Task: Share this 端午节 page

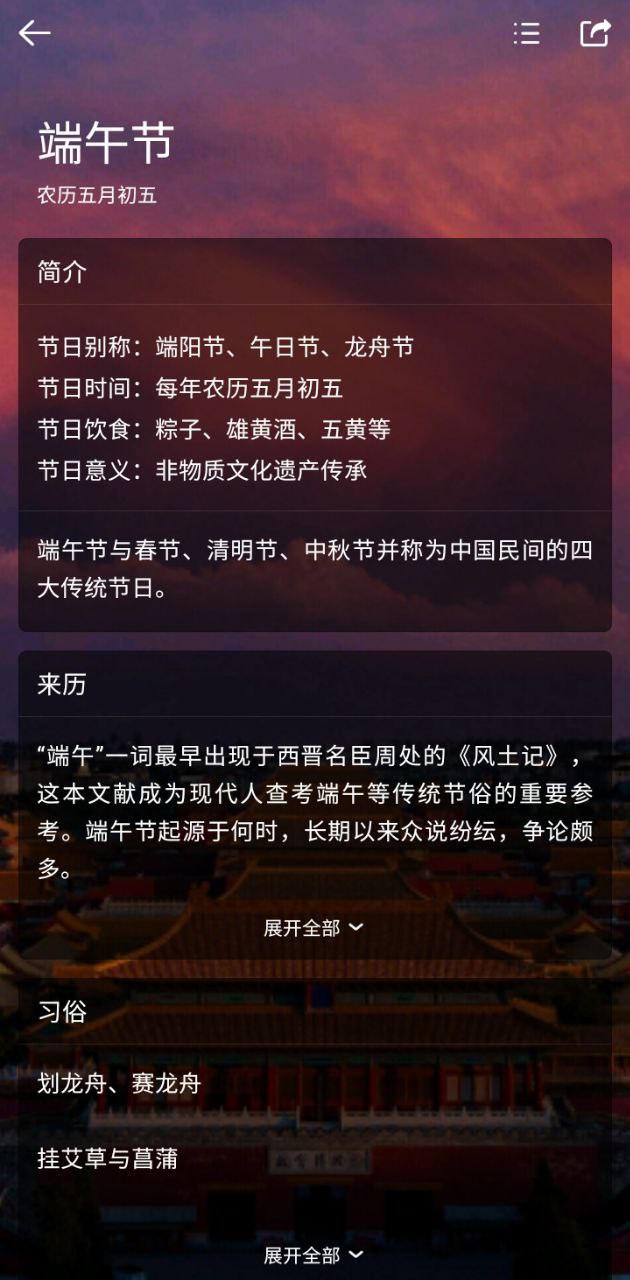Action: (x=595, y=33)
